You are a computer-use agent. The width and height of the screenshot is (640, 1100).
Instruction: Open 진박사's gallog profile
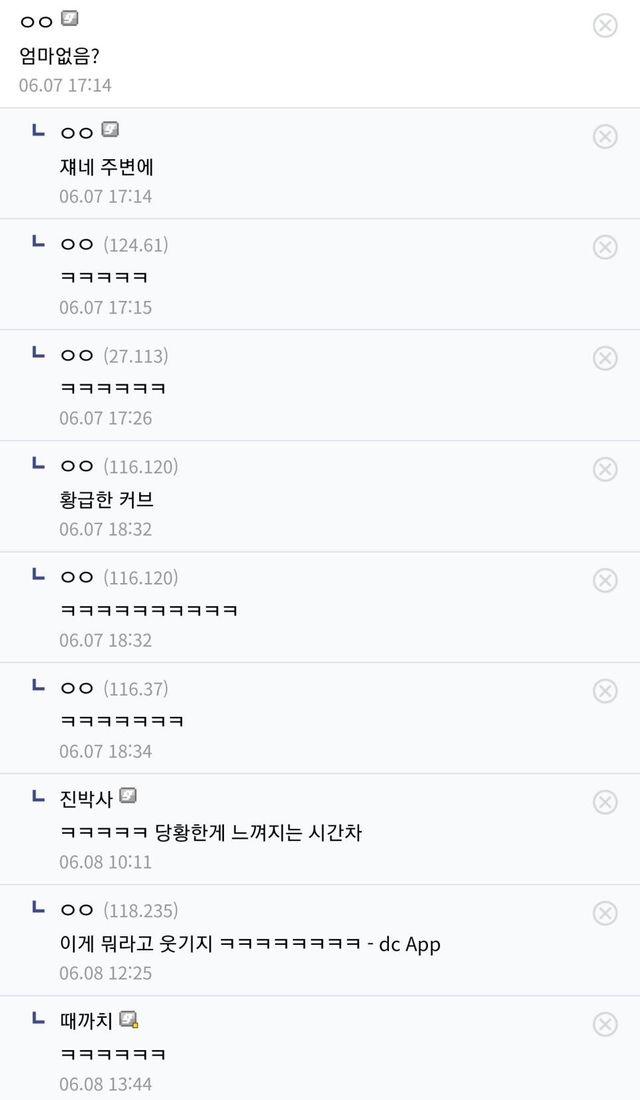(86, 798)
